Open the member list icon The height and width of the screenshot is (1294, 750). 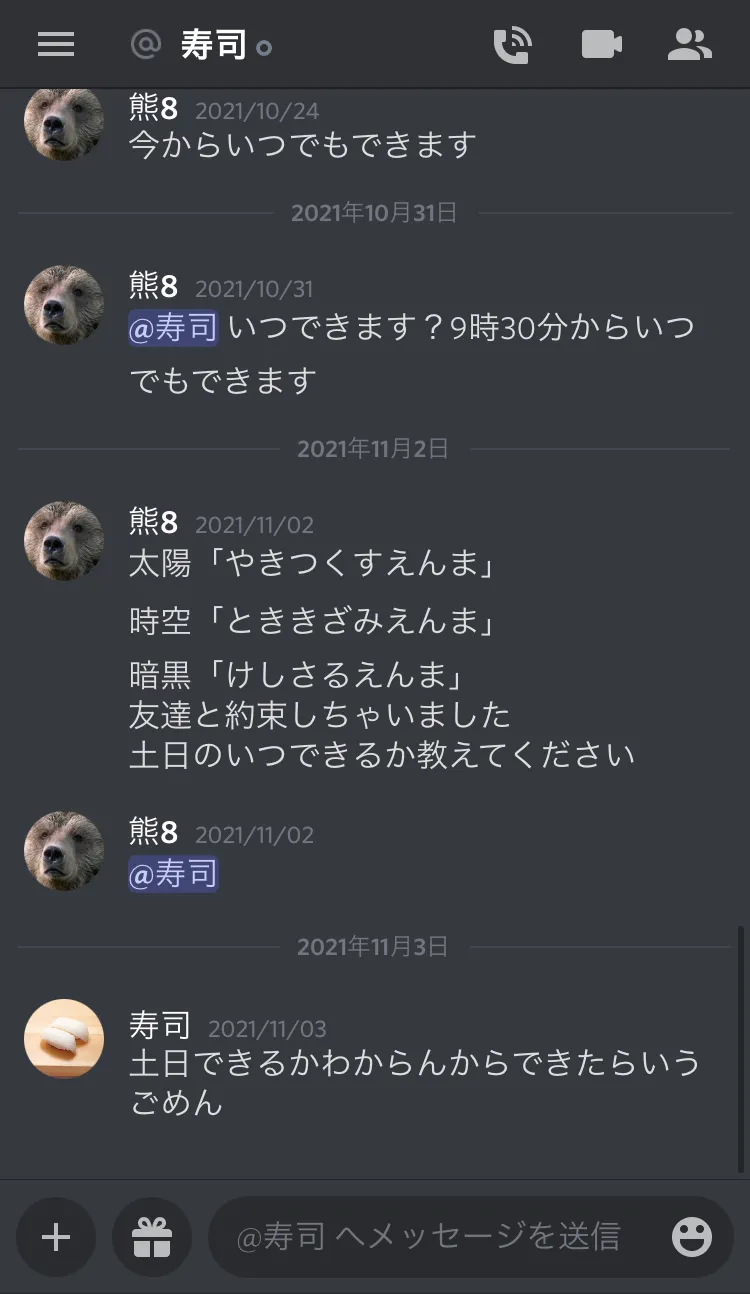(690, 45)
